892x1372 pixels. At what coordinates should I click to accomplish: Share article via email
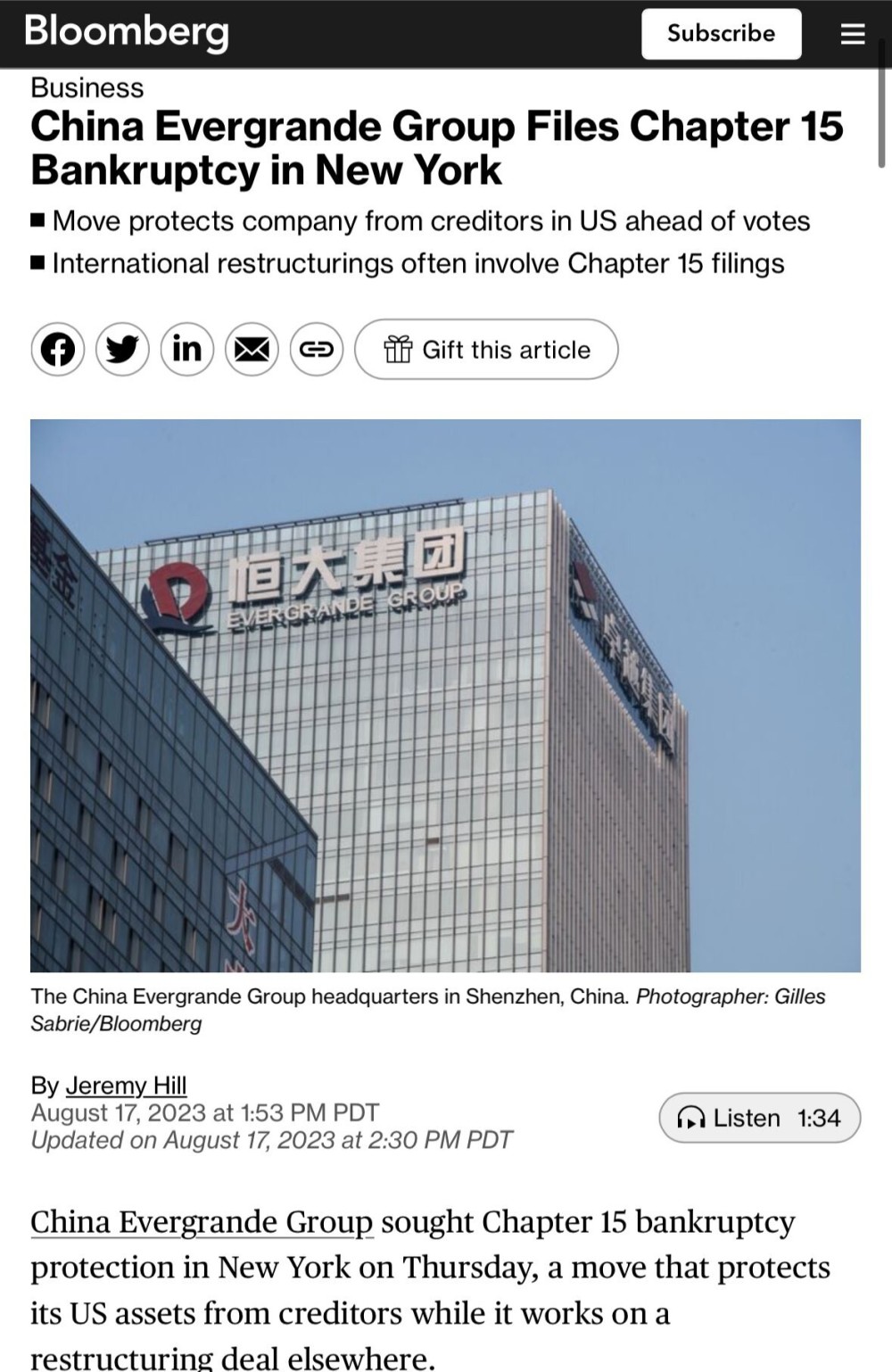[252, 349]
